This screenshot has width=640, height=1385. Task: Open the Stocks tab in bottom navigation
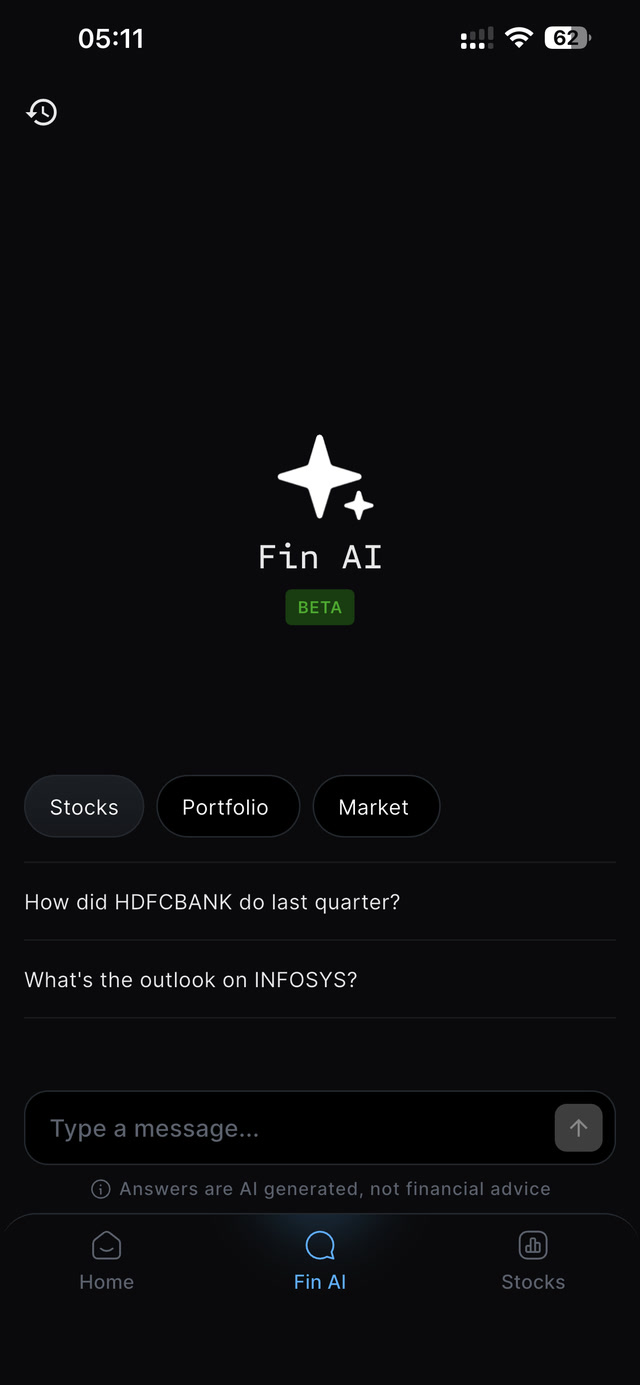pos(533,1260)
